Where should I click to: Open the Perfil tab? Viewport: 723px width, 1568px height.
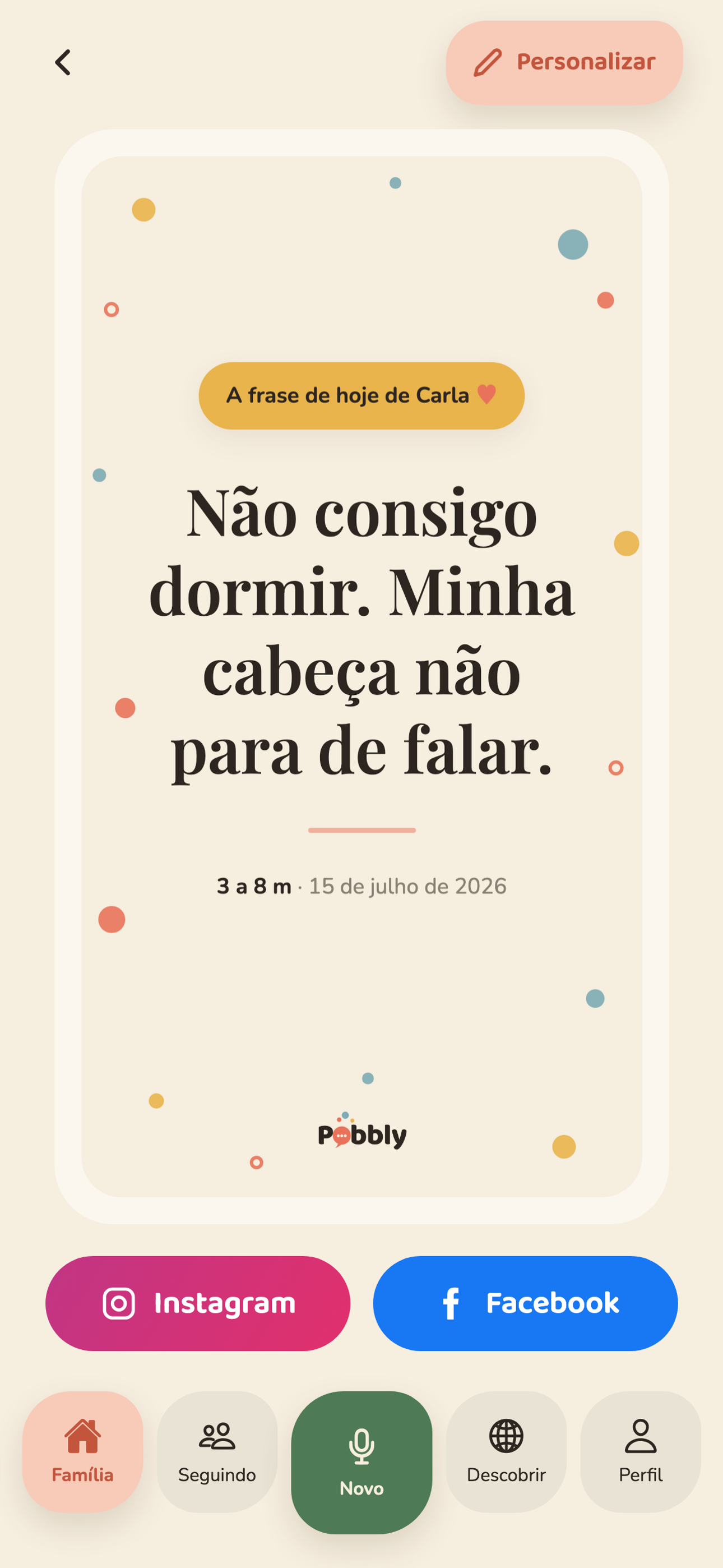pos(640,1451)
